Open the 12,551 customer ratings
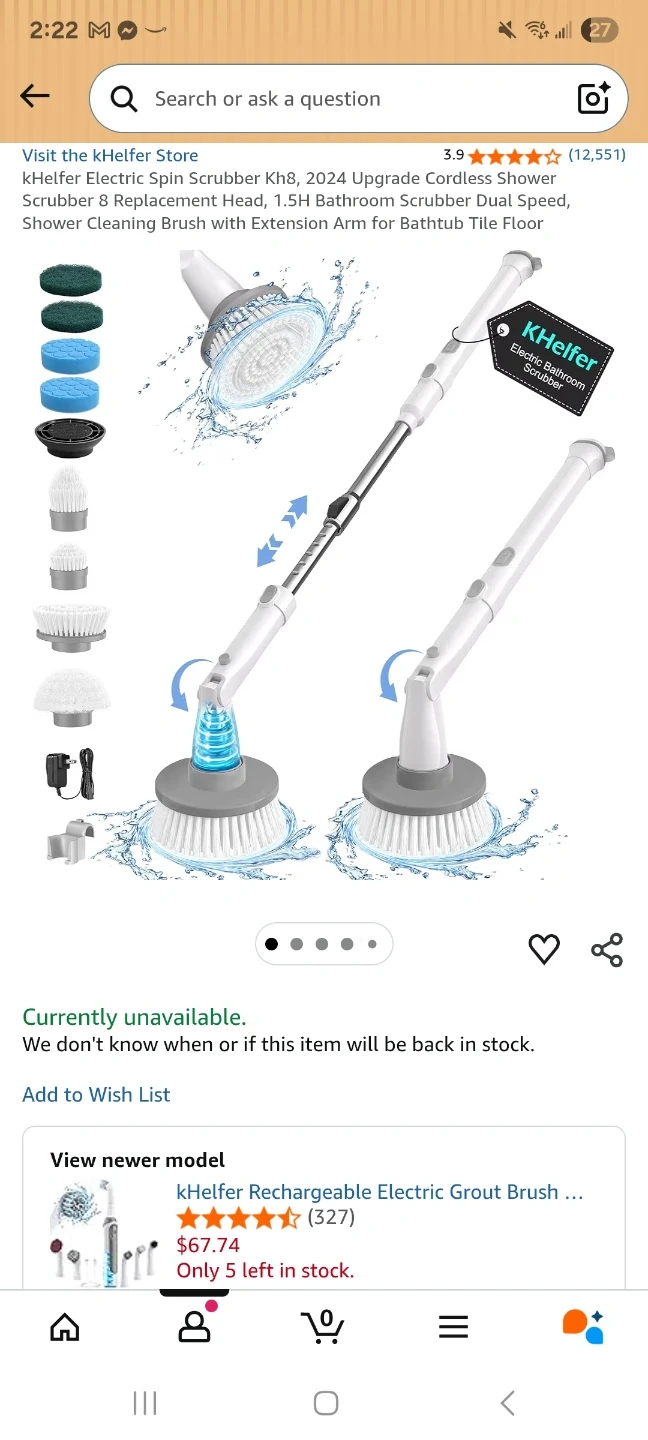This screenshot has height=1440, width=648. click(596, 155)
